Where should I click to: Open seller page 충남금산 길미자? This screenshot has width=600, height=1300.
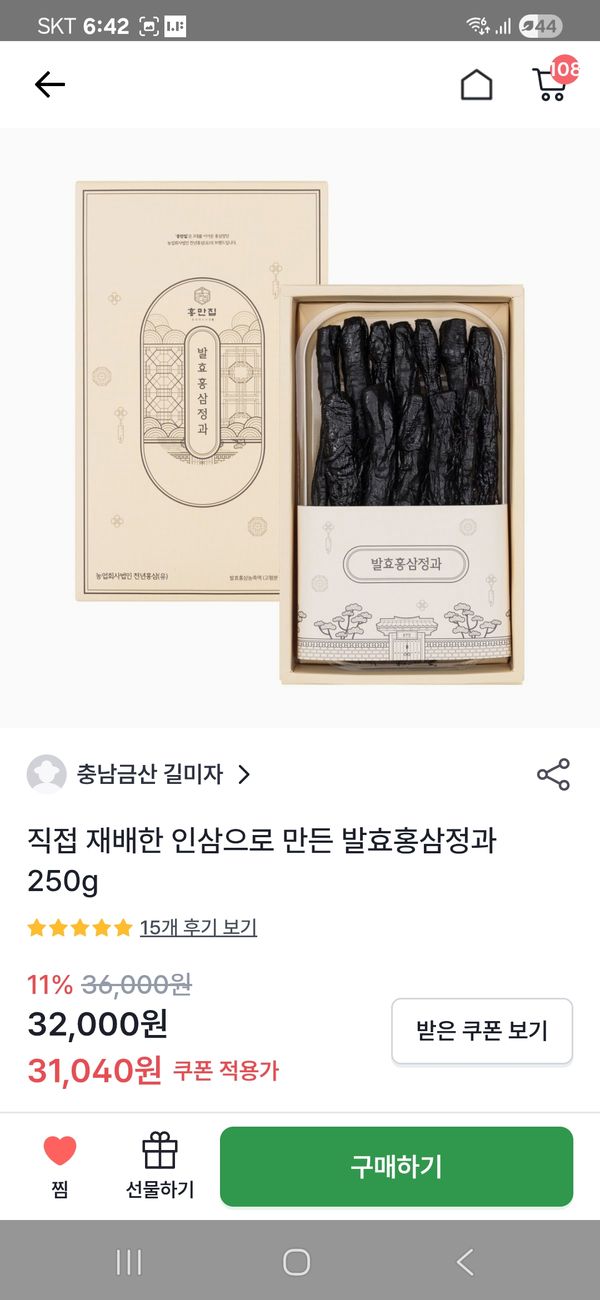pyautogui.click(x=140, y=774)
